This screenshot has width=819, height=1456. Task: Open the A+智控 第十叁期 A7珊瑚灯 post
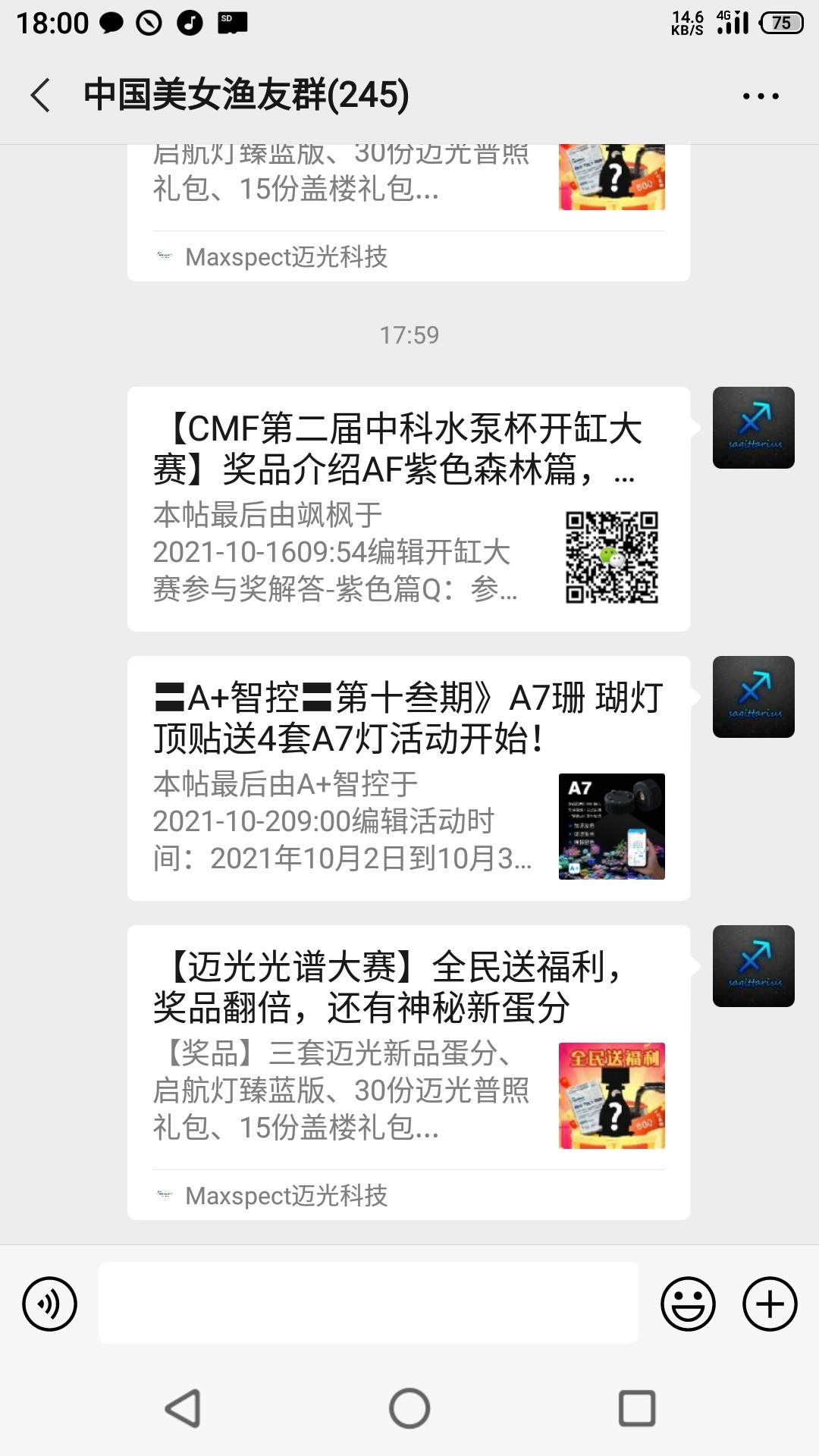408,777
